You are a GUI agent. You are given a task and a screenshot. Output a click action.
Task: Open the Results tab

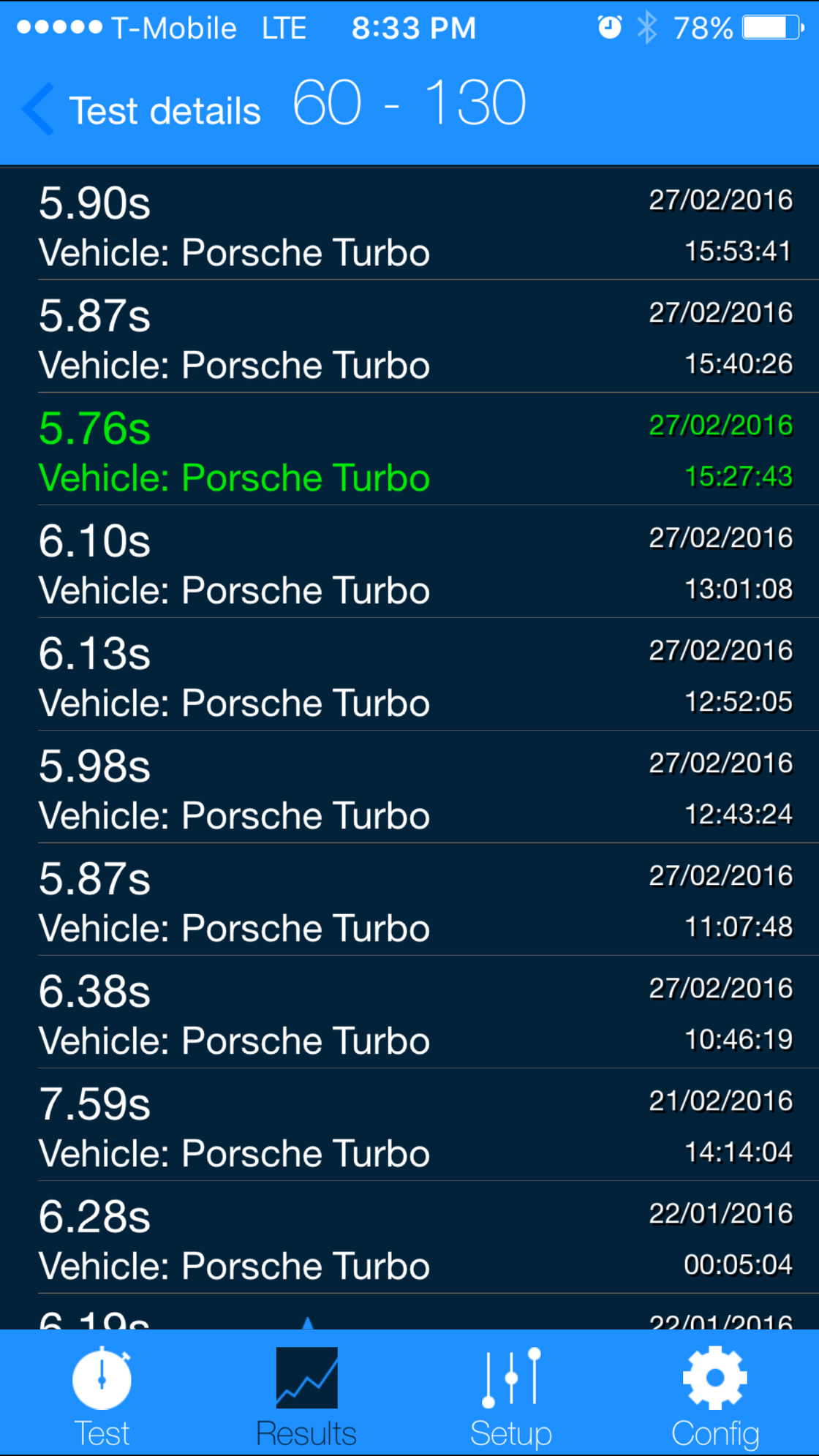tap(306, 1397)
